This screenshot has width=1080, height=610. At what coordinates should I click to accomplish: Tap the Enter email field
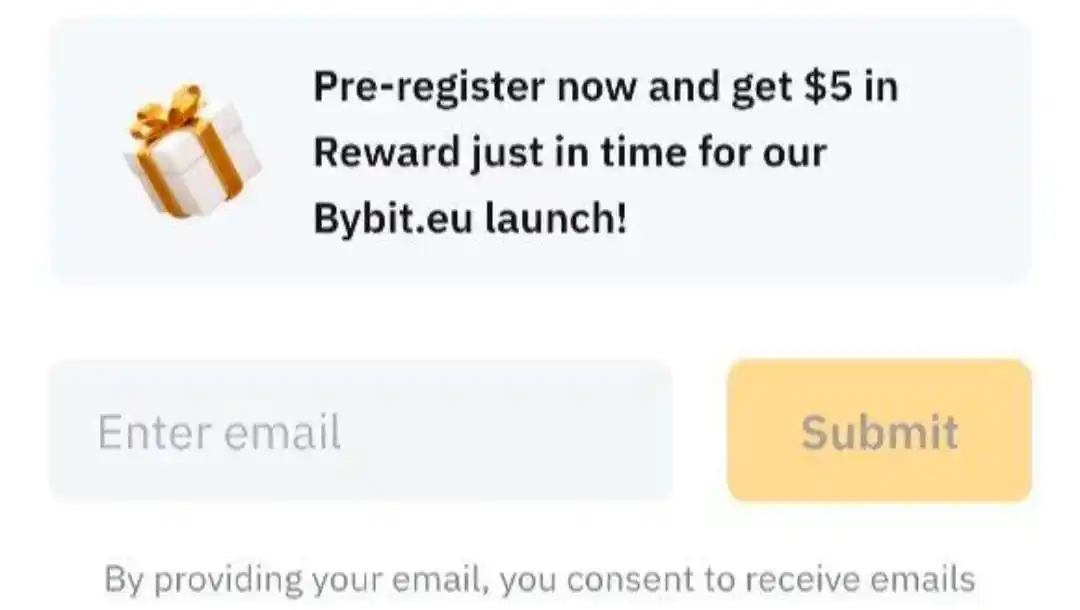[x=360, y=431]
